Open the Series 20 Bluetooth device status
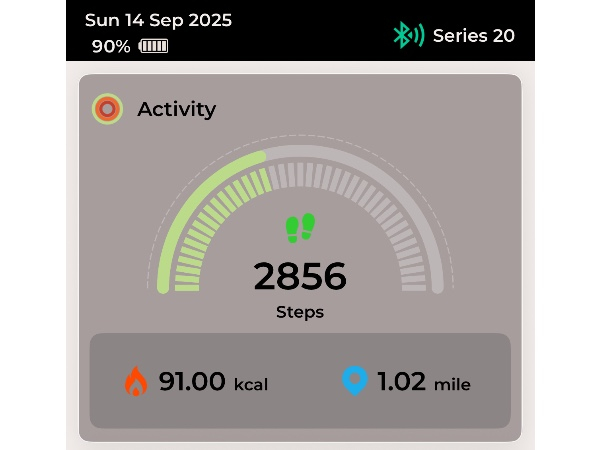Viewport: 600px width, 450px height. pos(453,36)
